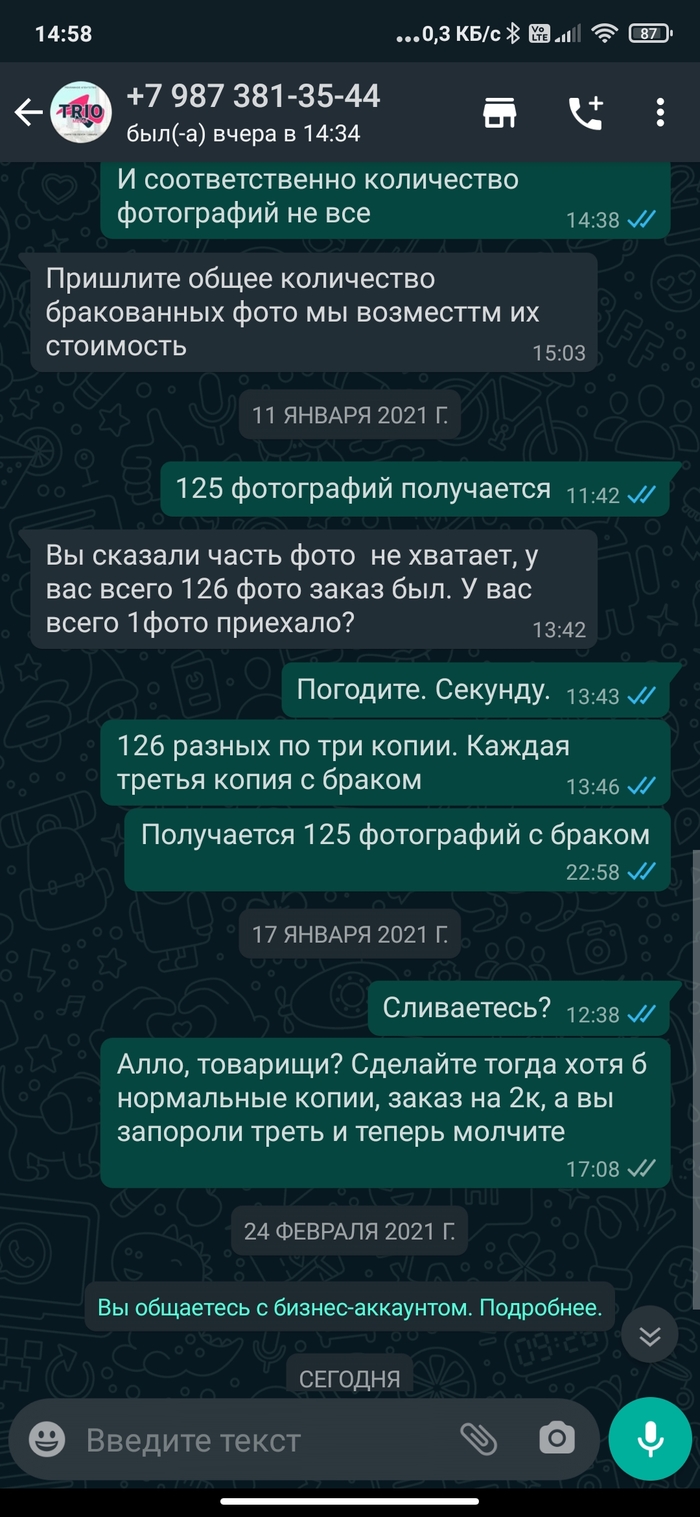Open the emoji picker
Image resolution: width=700 pixels, height=1517 pixels.
(x=47, y=1440)
